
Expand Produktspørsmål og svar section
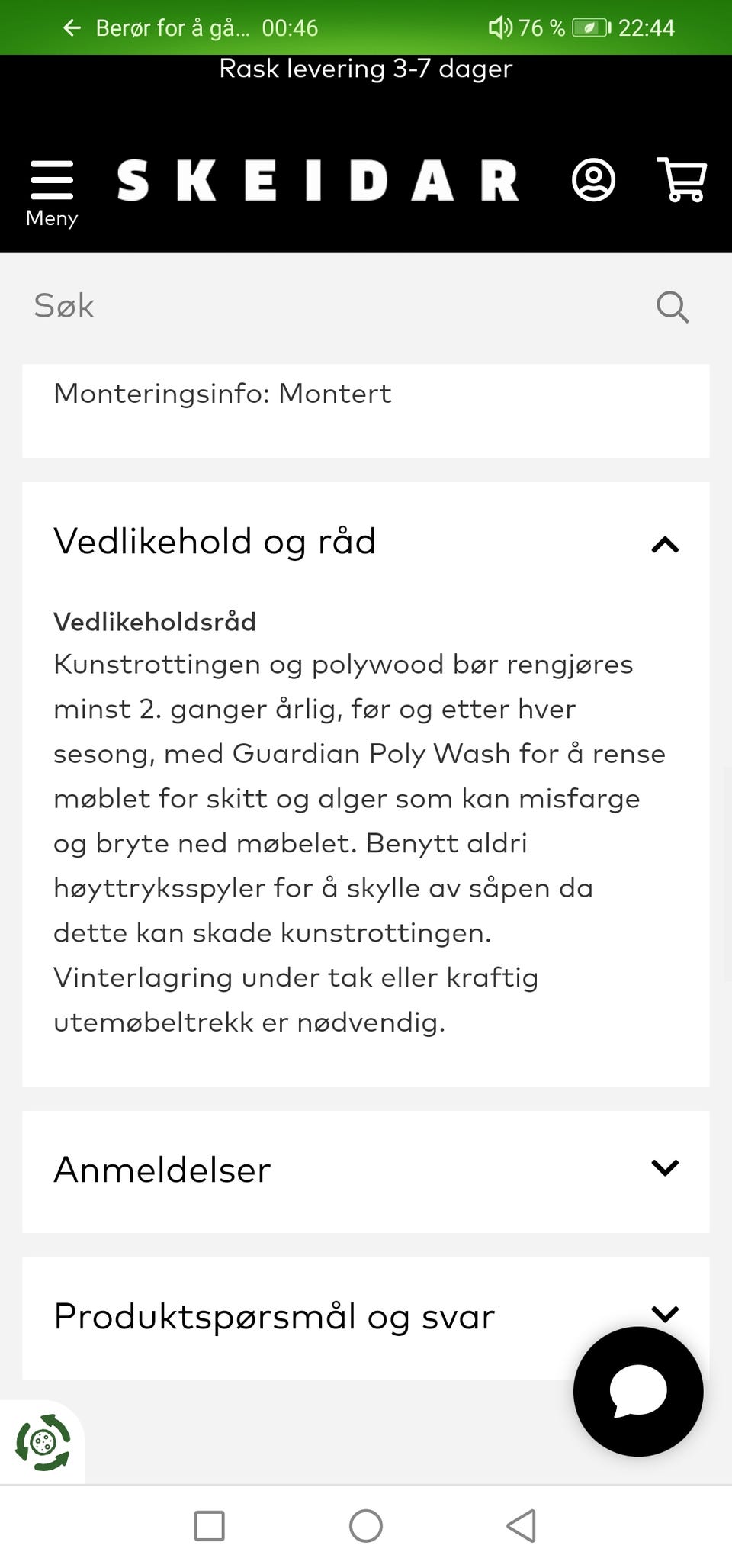pyautogui.click(x=665, y=1313)
